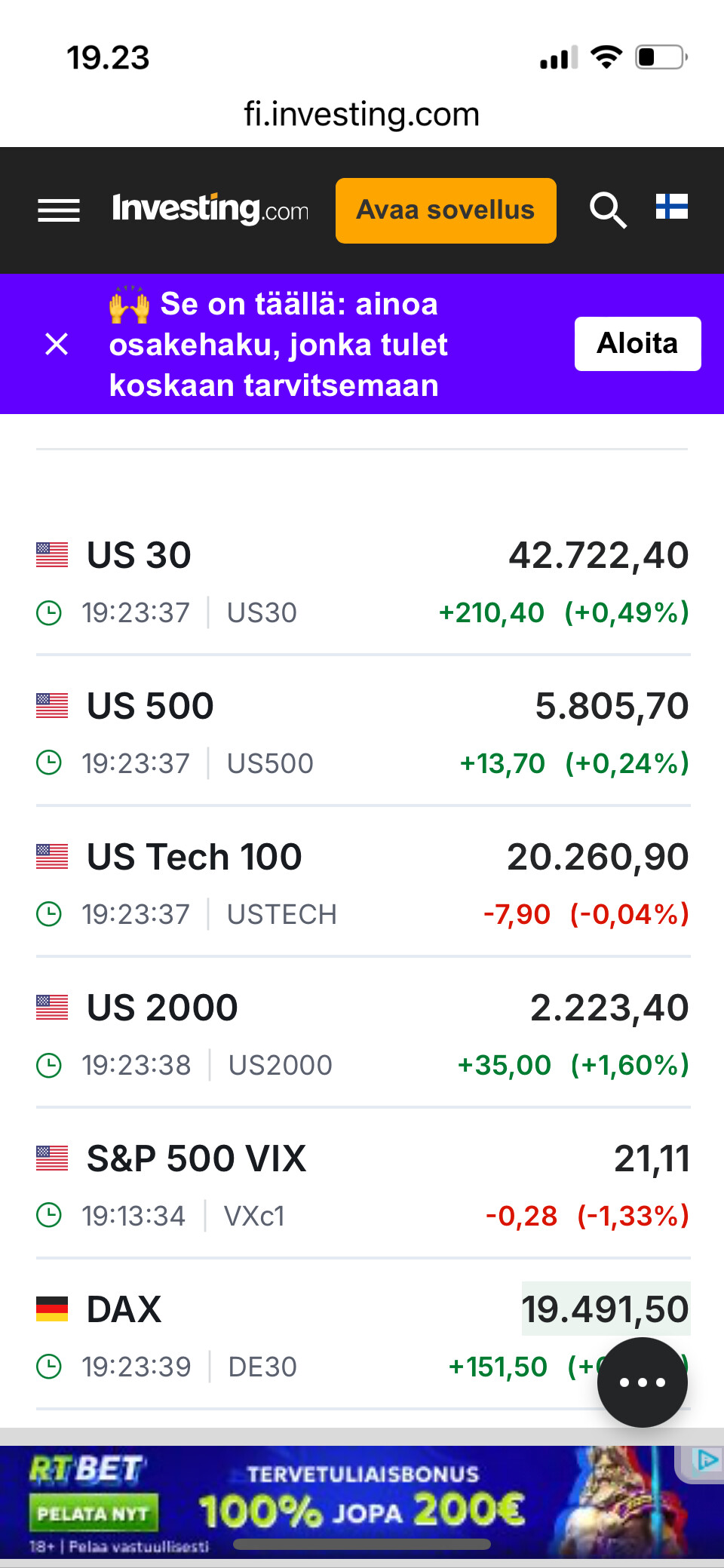Image resolution: width=724 pixels, height=1568 pixels.
Task: Open the DAX index row
Action: [x=362, y=1335]
